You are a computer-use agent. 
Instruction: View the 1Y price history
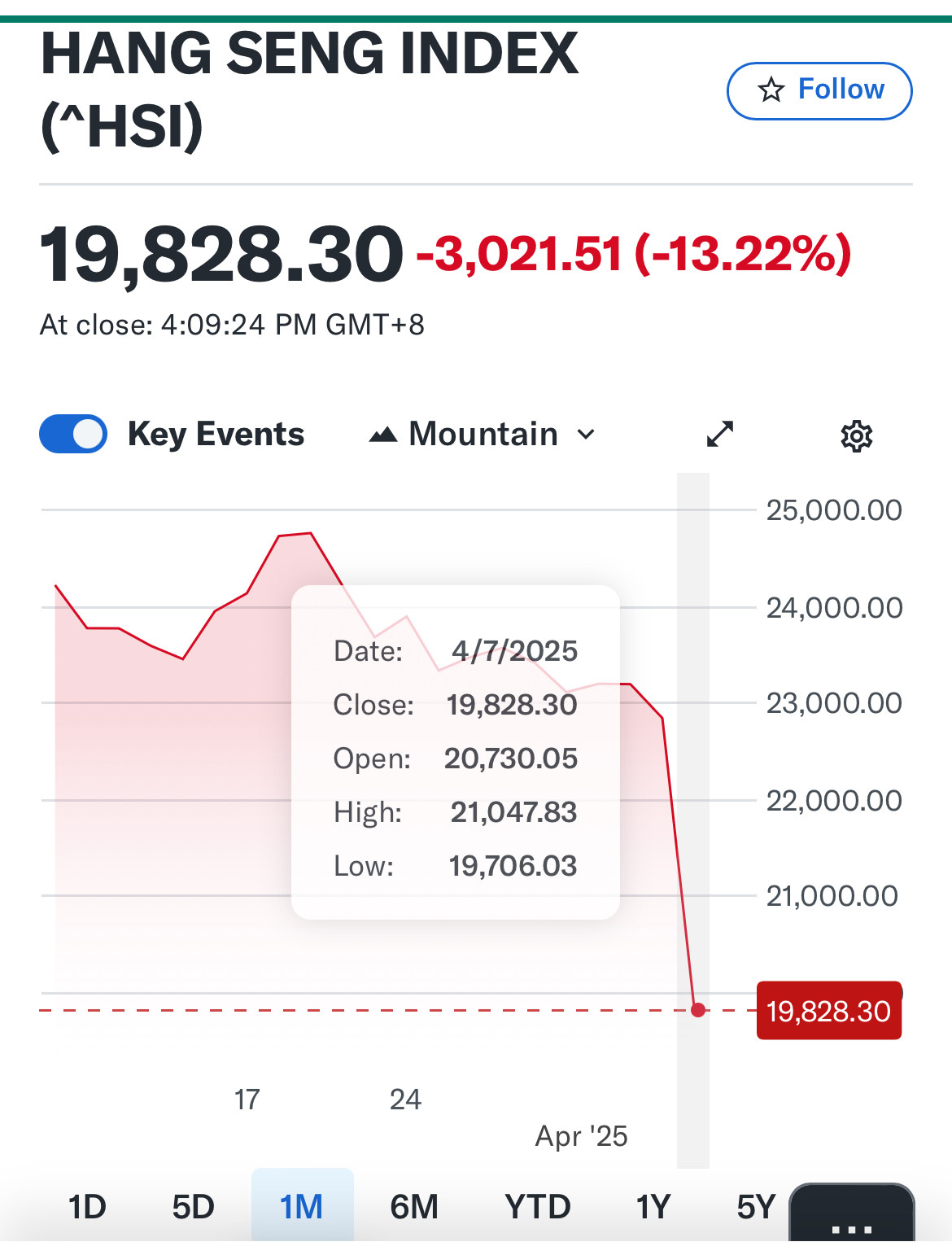(x=653, y=1206)
